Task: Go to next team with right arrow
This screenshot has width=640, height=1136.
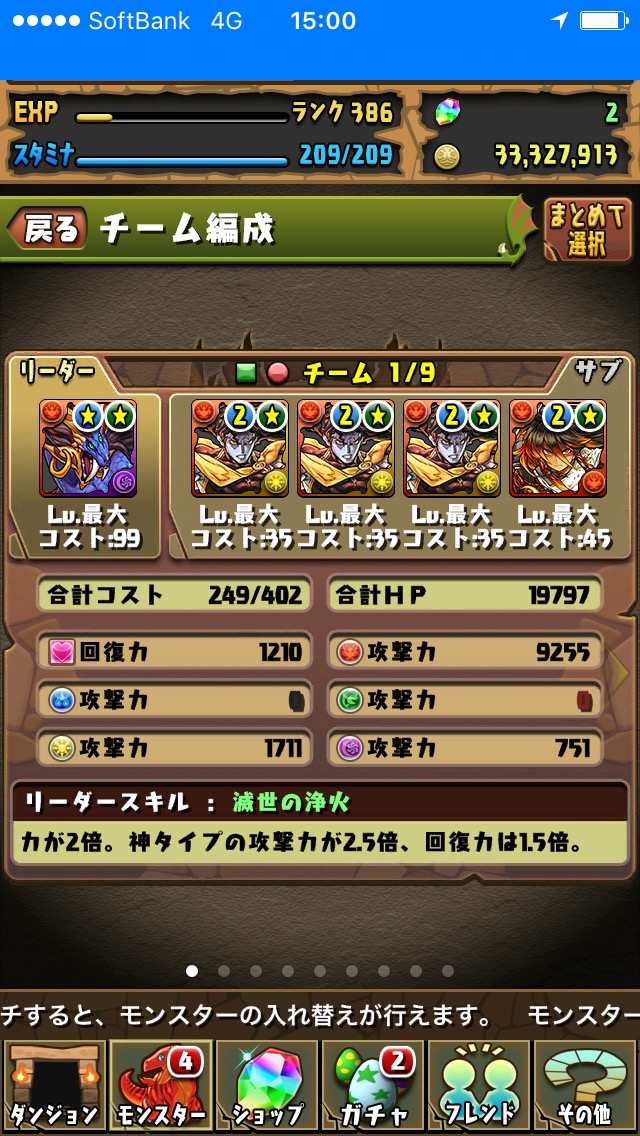Action: [621, 671]
